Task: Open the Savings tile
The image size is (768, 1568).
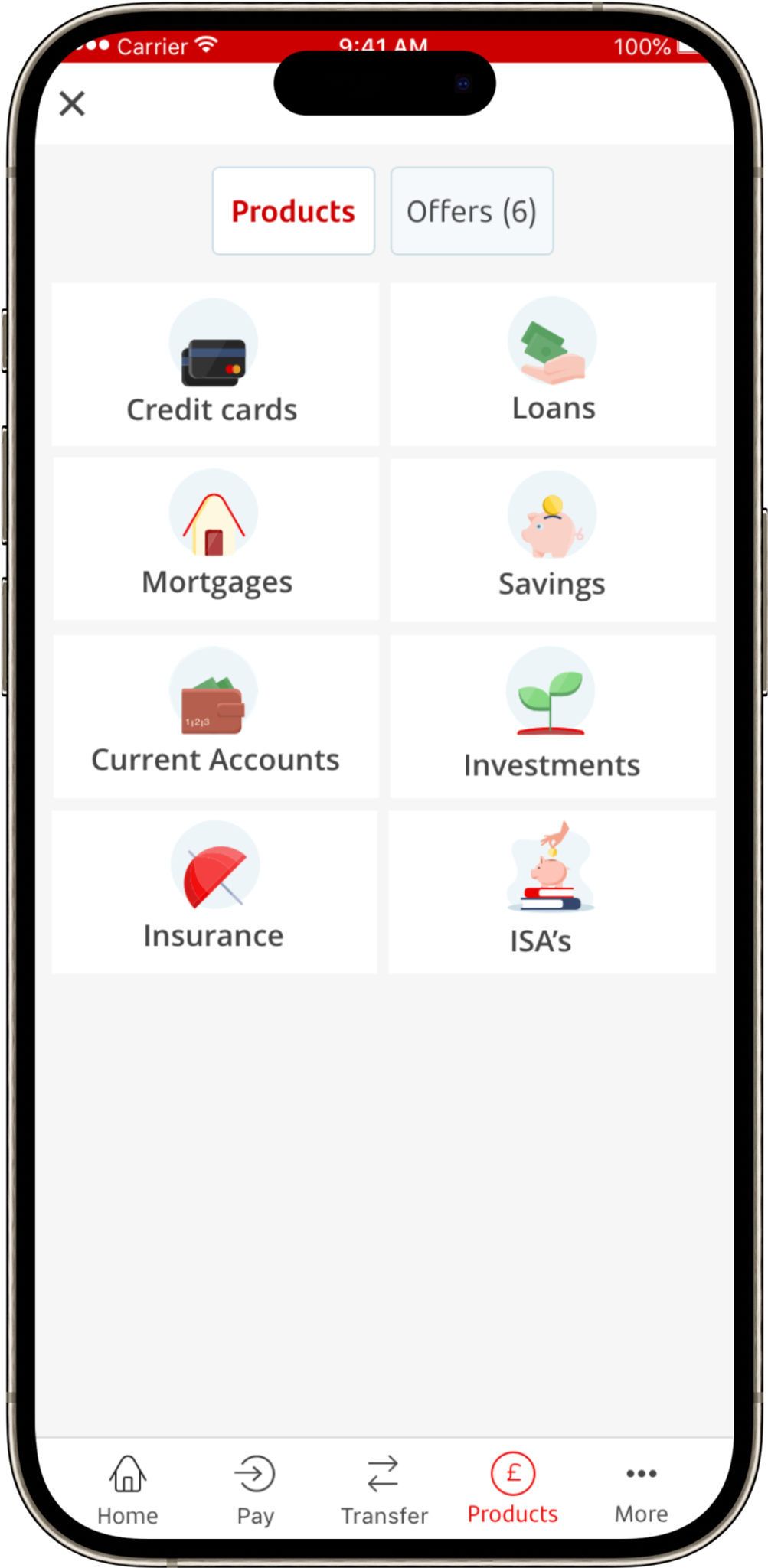Action: (x=553, y=540)
